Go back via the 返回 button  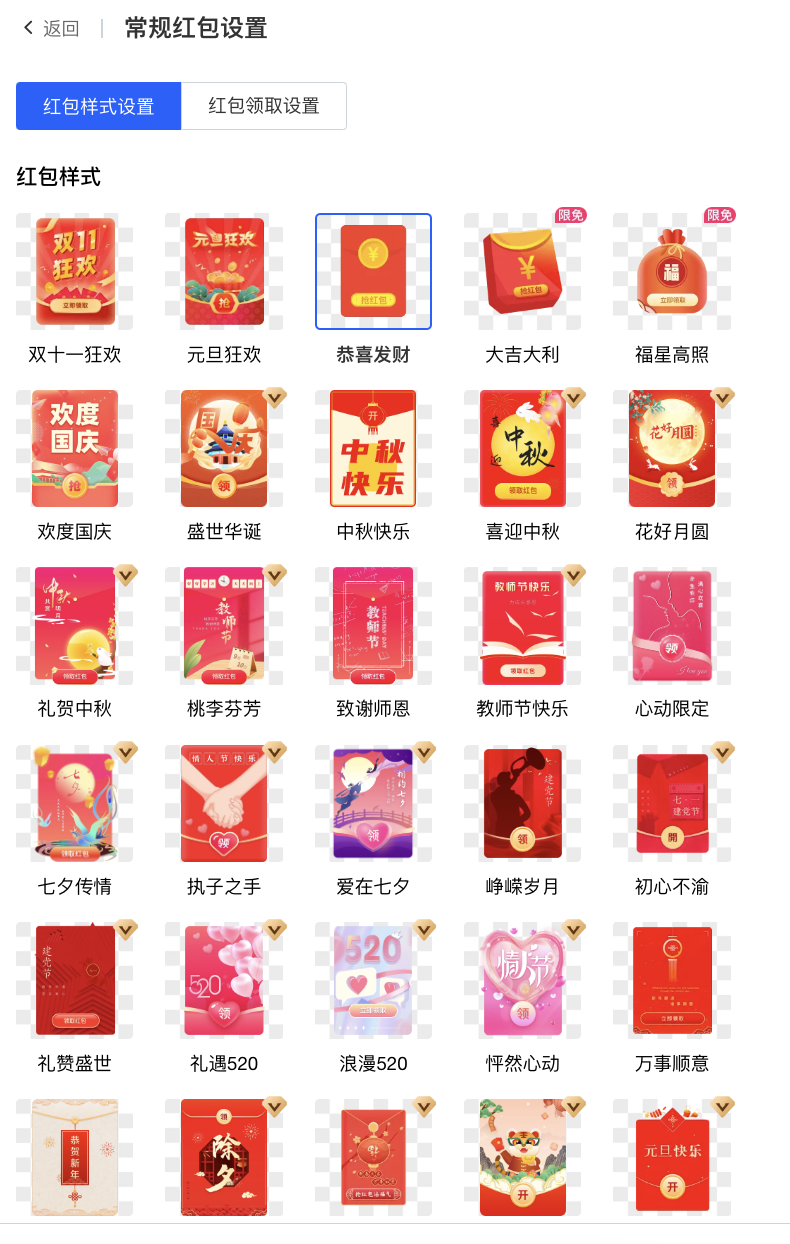[52, 28]
